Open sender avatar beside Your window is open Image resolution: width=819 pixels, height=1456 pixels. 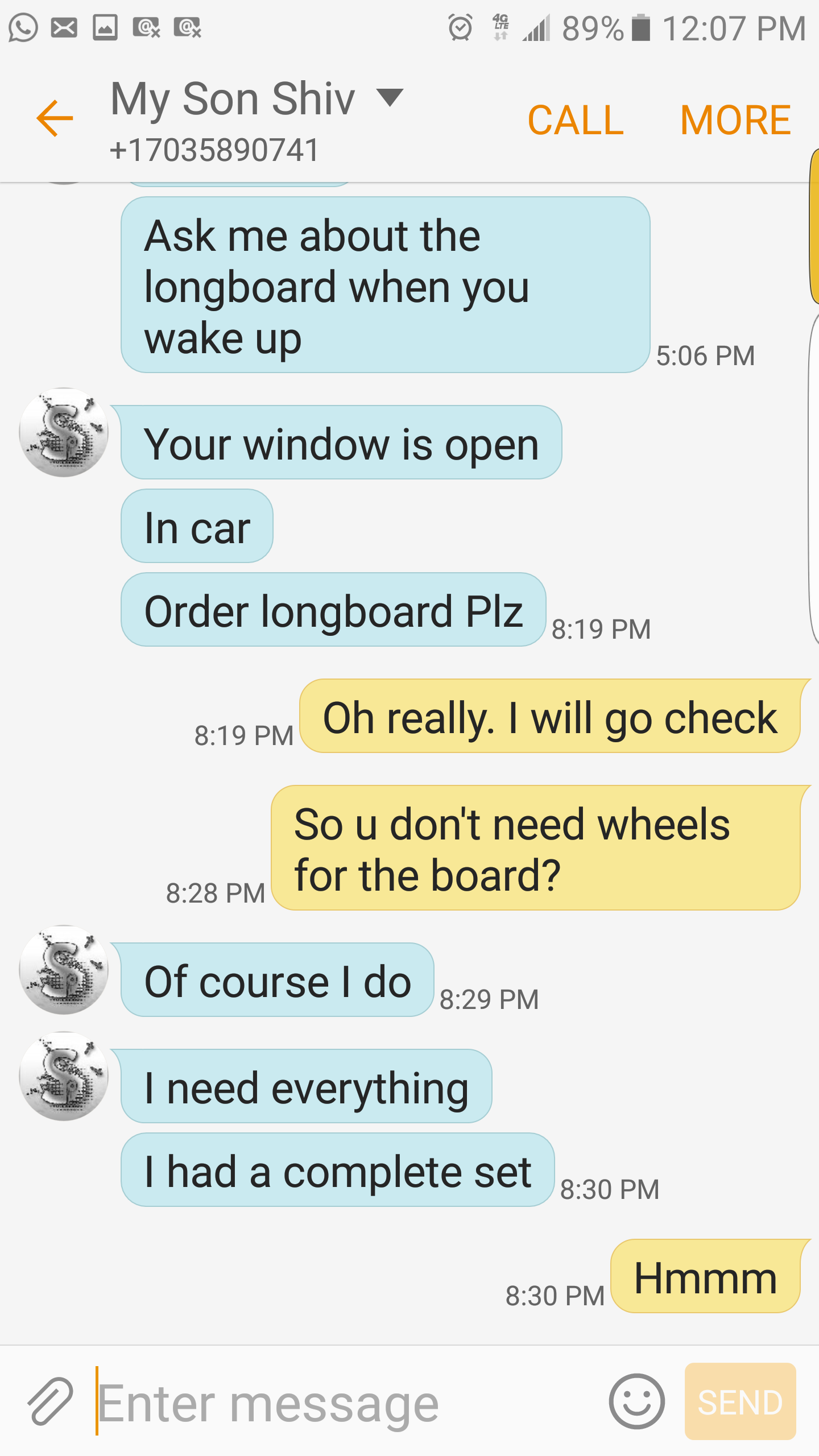[x=64, y=432]
